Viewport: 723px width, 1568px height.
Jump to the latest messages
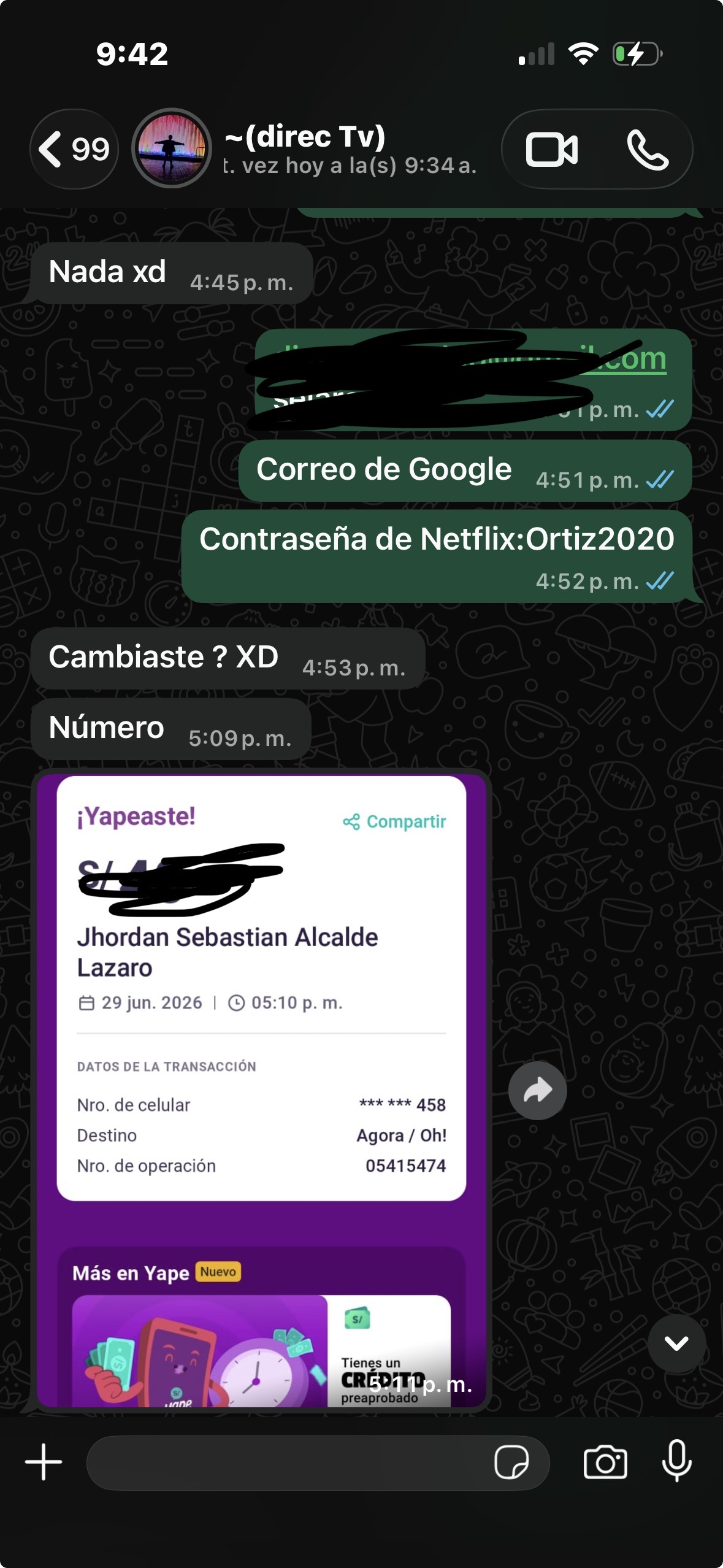pyautogui.click(x=676, y=1343)
